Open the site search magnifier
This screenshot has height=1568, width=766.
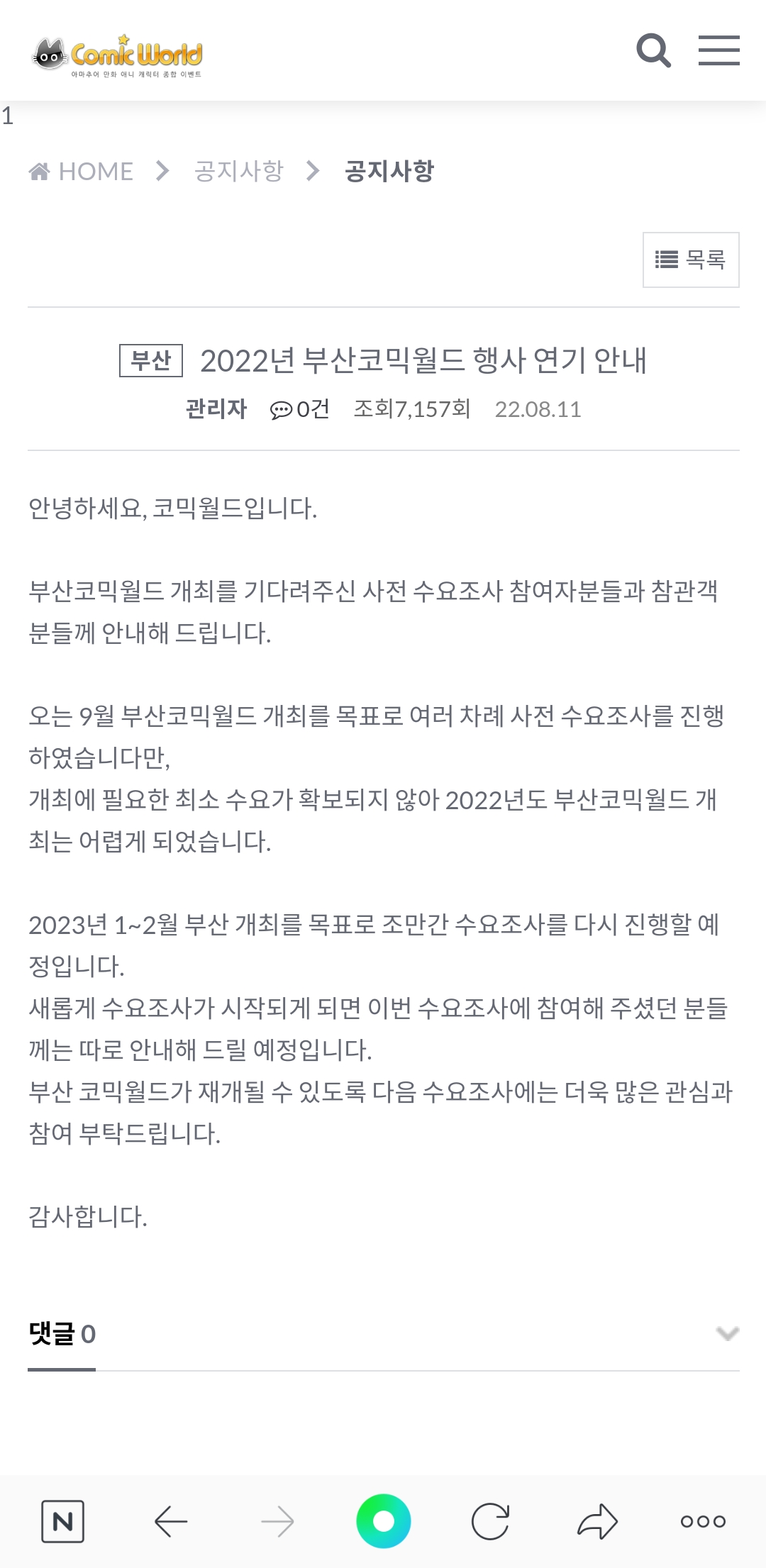click(x=653, y=51)
